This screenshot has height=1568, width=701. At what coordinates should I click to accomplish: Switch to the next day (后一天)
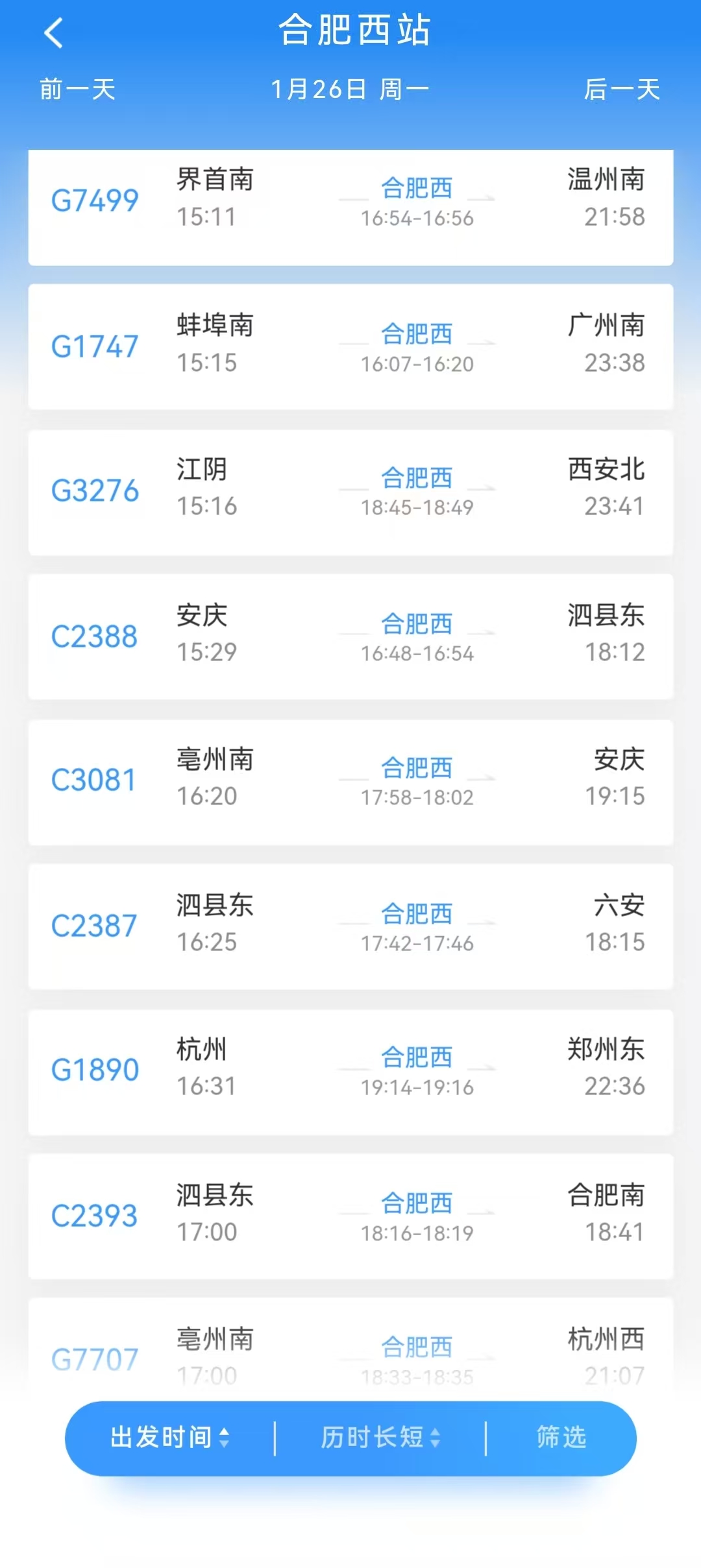point(621,90)
